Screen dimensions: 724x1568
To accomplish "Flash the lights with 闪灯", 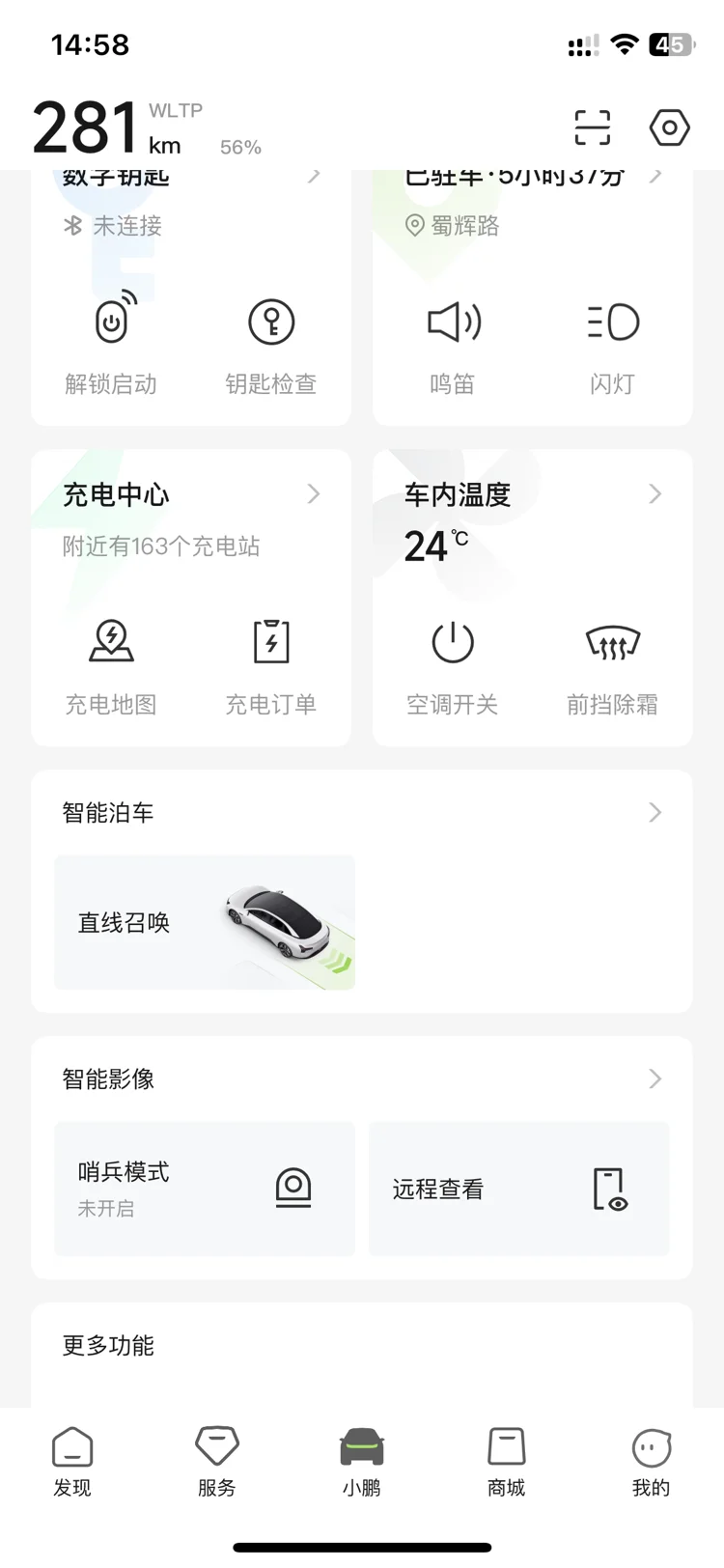I will pos(613,343).
